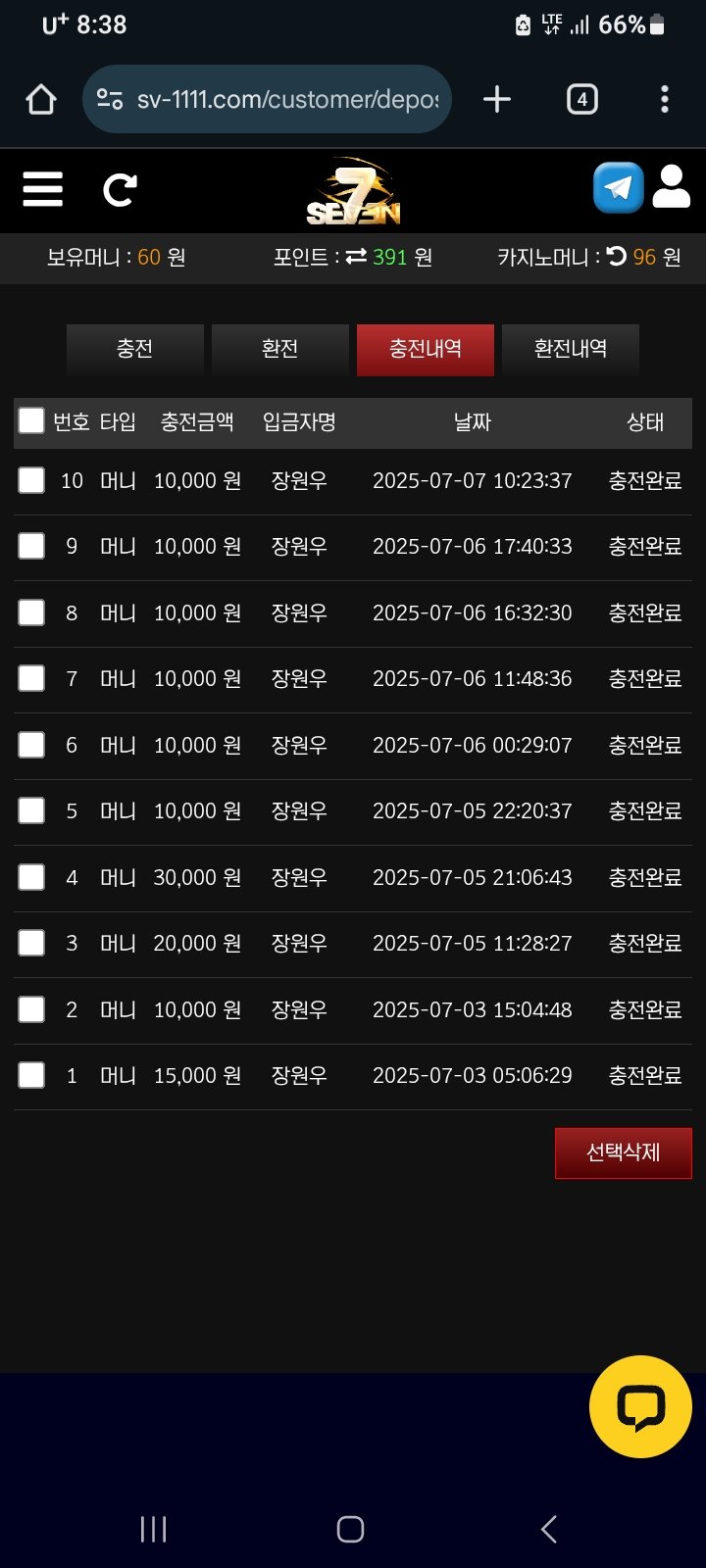Open the browser tab switcher showing 4
This screenshot has height=1568, width=706.
581,99
